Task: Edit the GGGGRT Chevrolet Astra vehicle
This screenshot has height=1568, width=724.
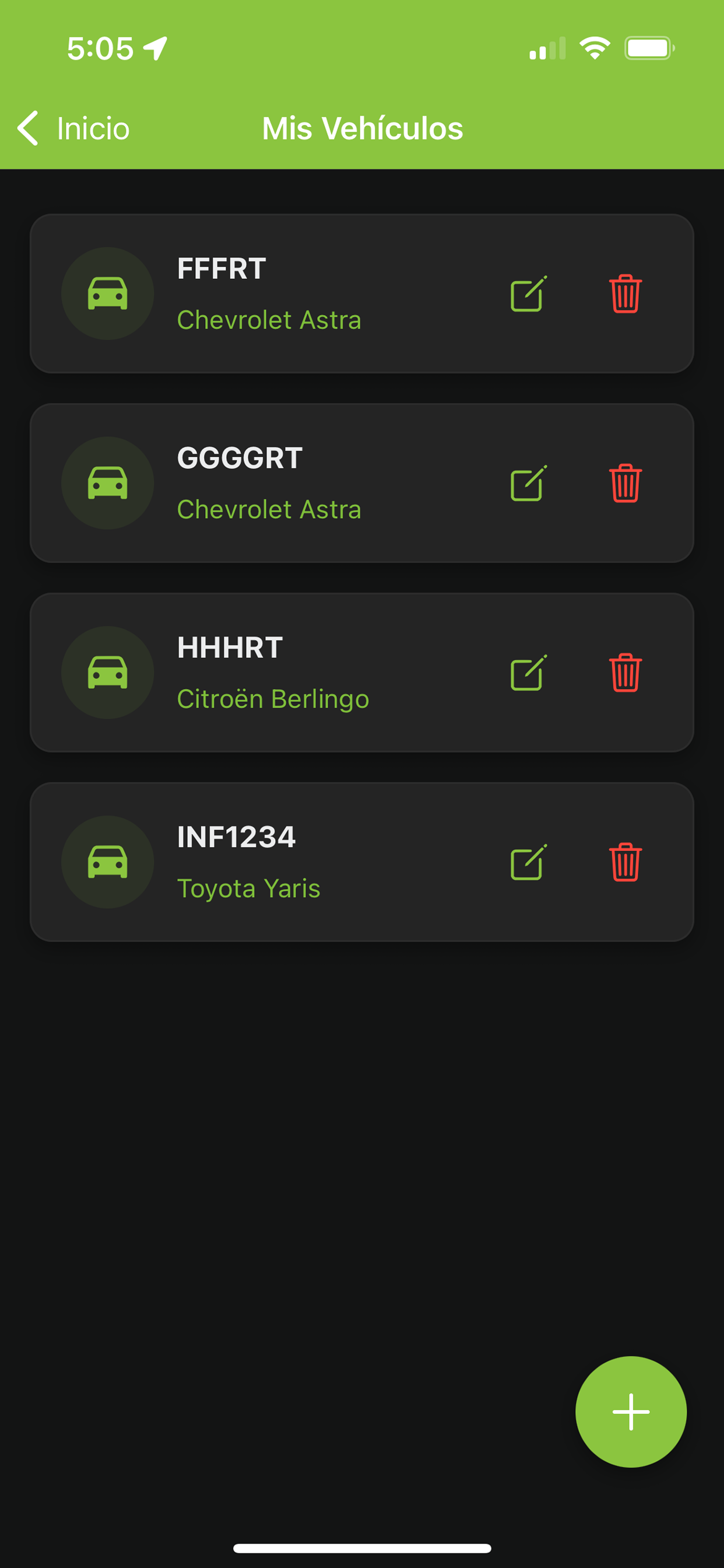Action: [x=528, y=482]
